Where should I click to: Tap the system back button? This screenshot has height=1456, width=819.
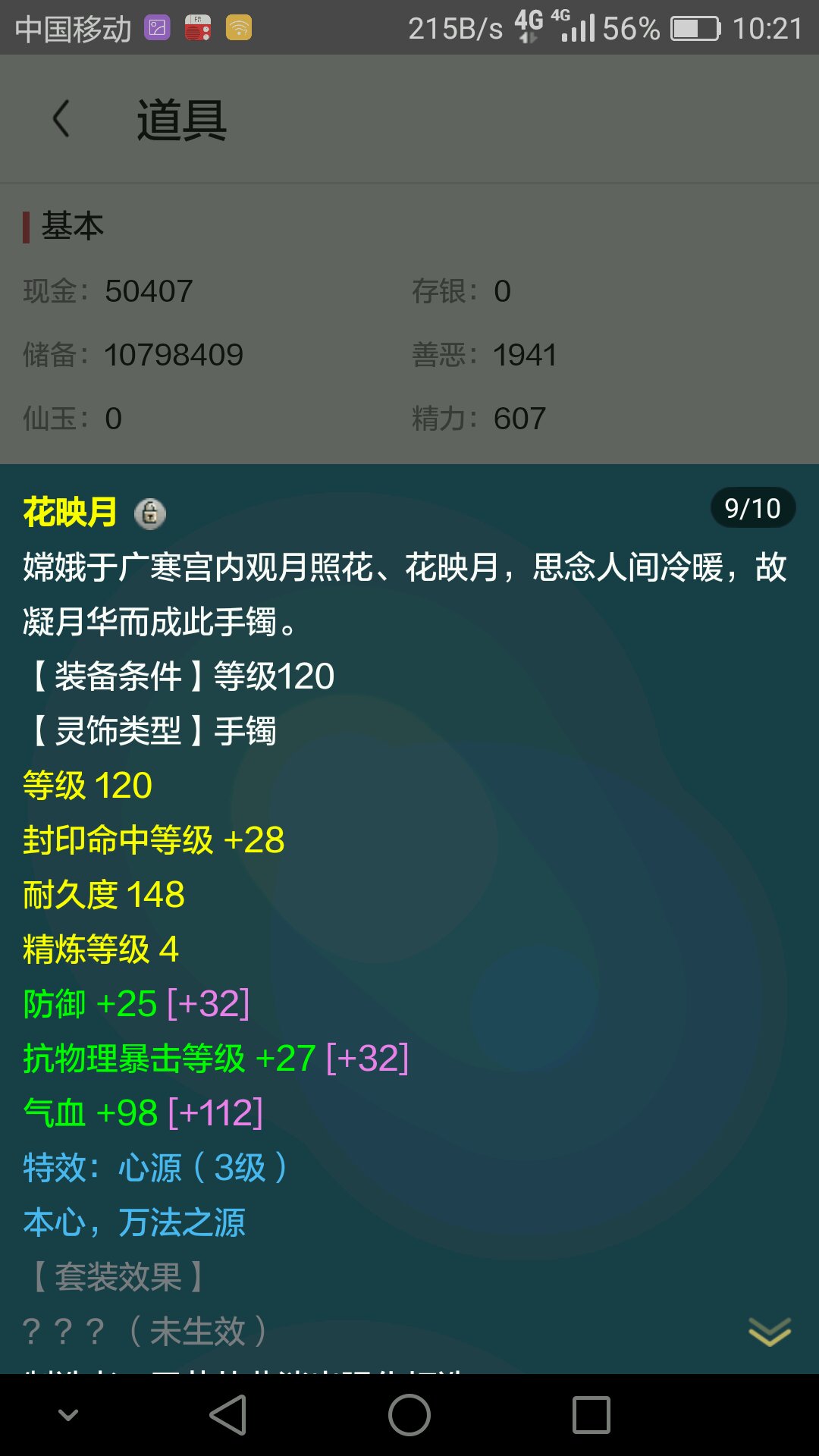(228, 1415)
